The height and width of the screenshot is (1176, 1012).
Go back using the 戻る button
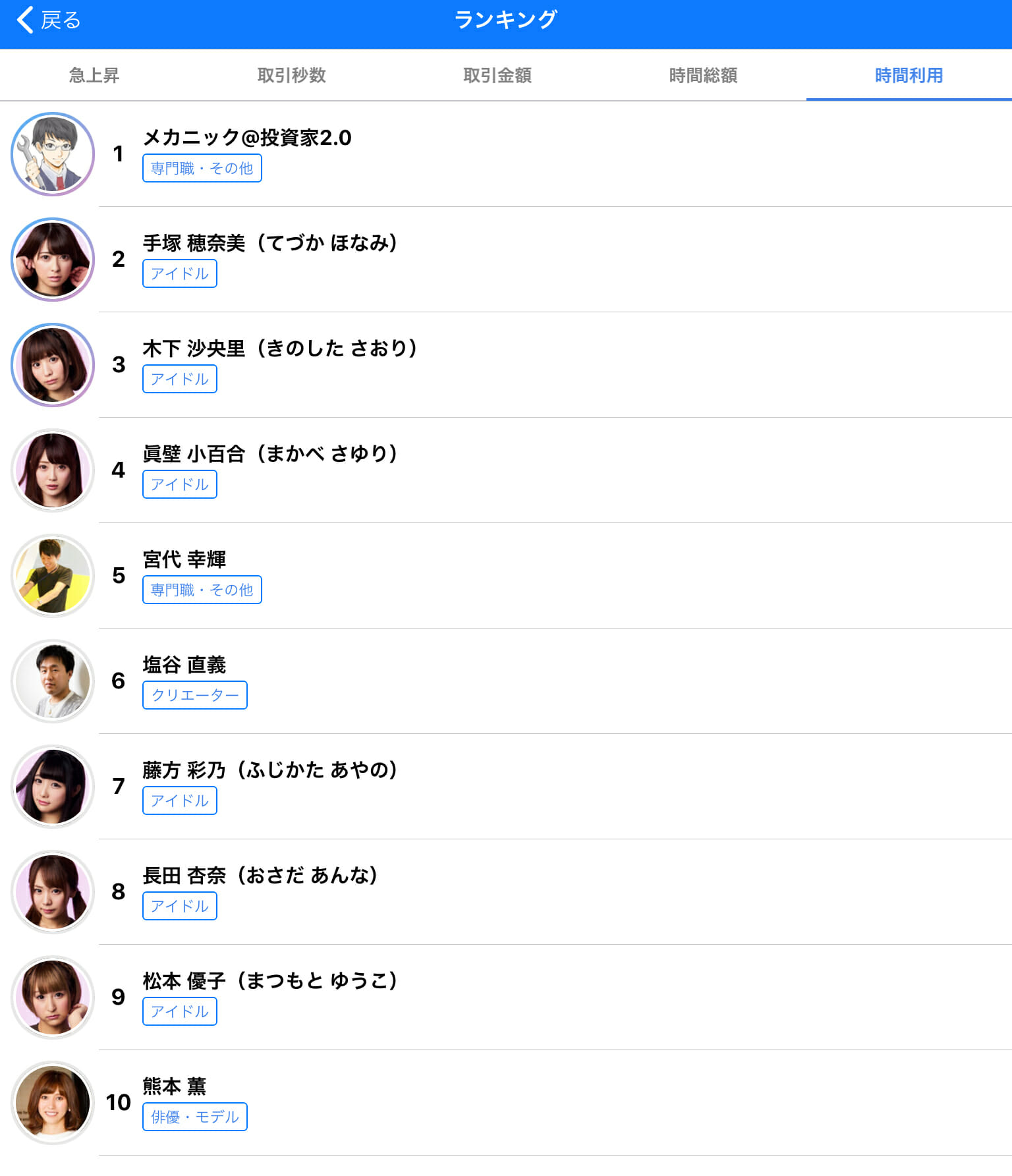pyautogui.click(x=49, y=20)
